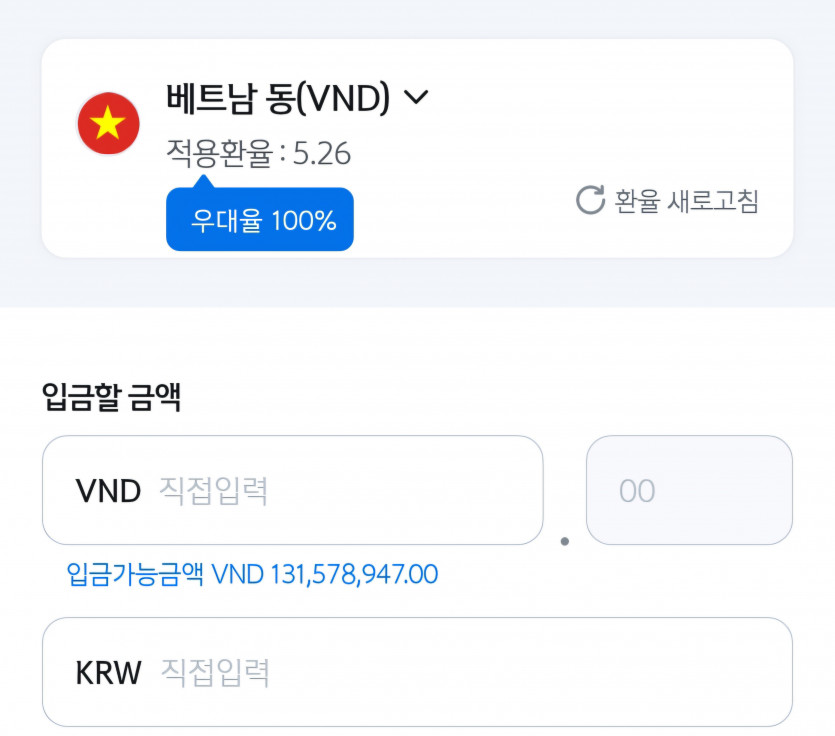Image resolution: width=835 pixels, height=736 pixels.
Task: Focus the KRW 직접입력 amount field
Action: tap(416, 671)
